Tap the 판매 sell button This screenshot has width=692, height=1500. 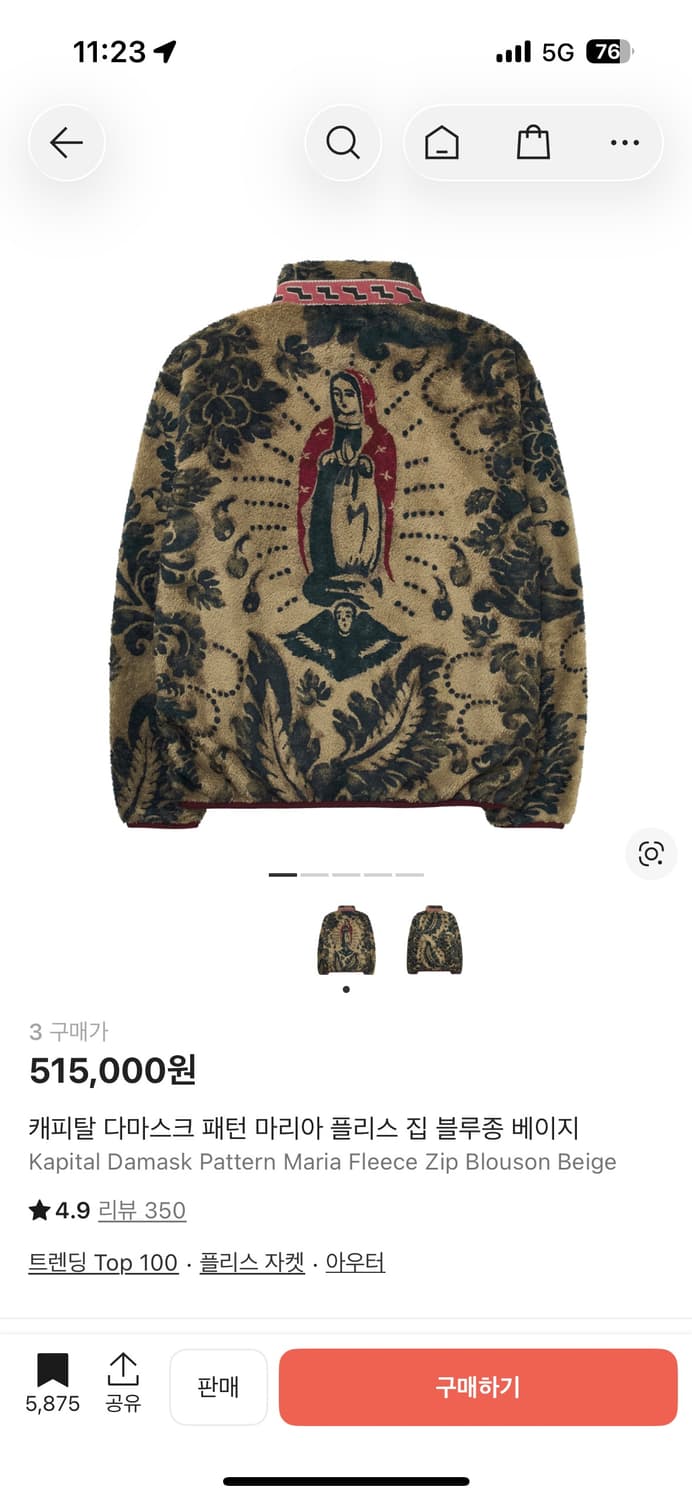pyautogui.click(x=218, y=1387)
